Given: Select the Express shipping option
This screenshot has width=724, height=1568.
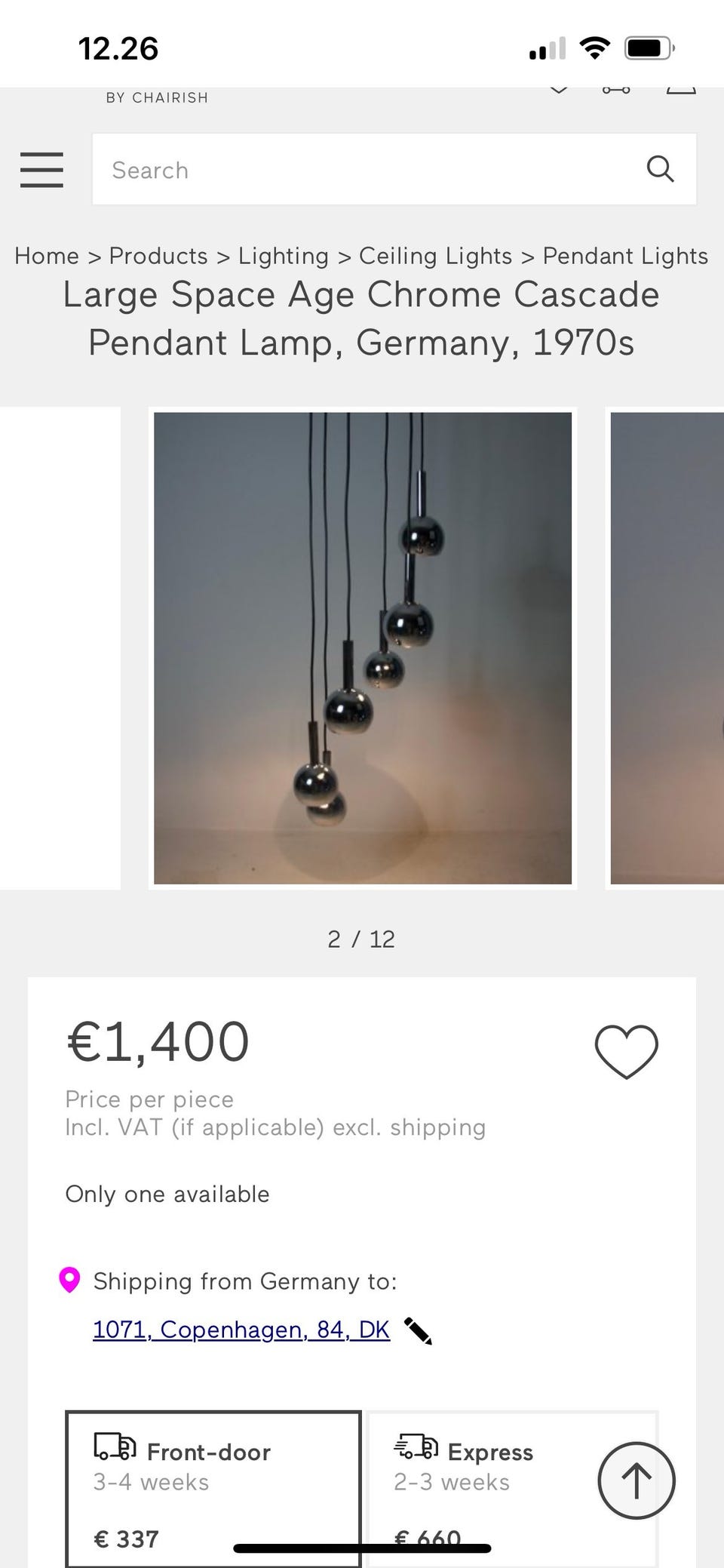Looking at the screenshot, I should (x=512, y=1479).
